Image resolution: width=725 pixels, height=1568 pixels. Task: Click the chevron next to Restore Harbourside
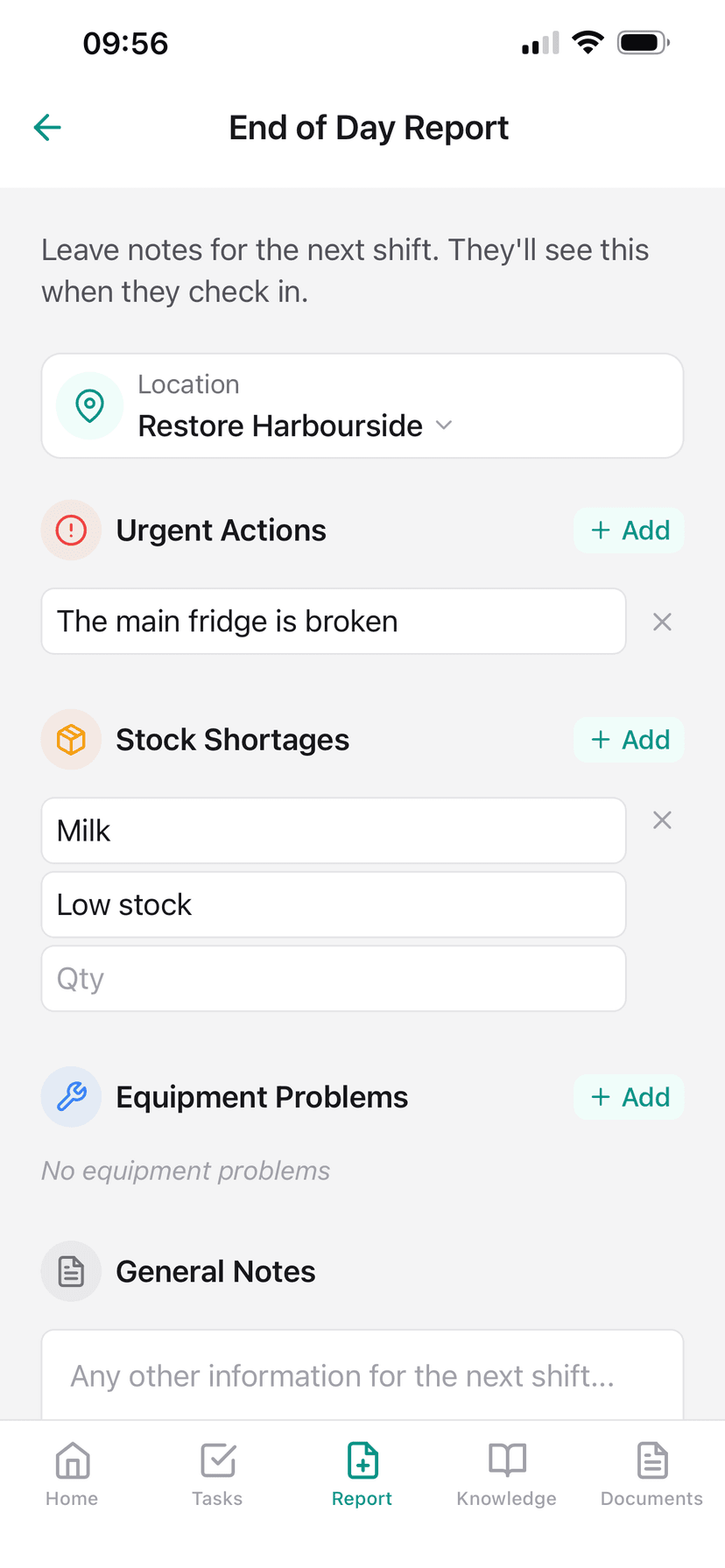pyautogui.click(x=444, y=425)
